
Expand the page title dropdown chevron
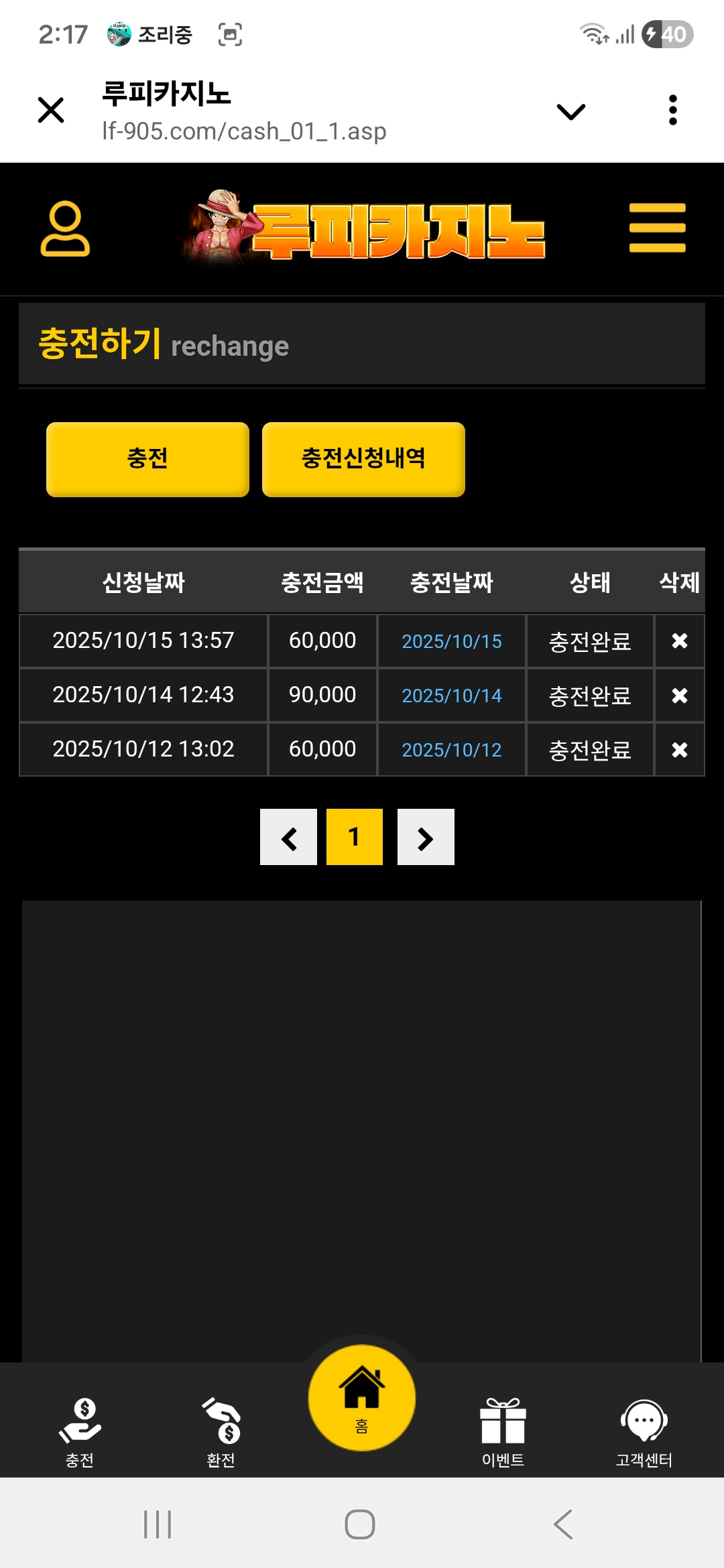pyautogui.click(x=570, y=111)
